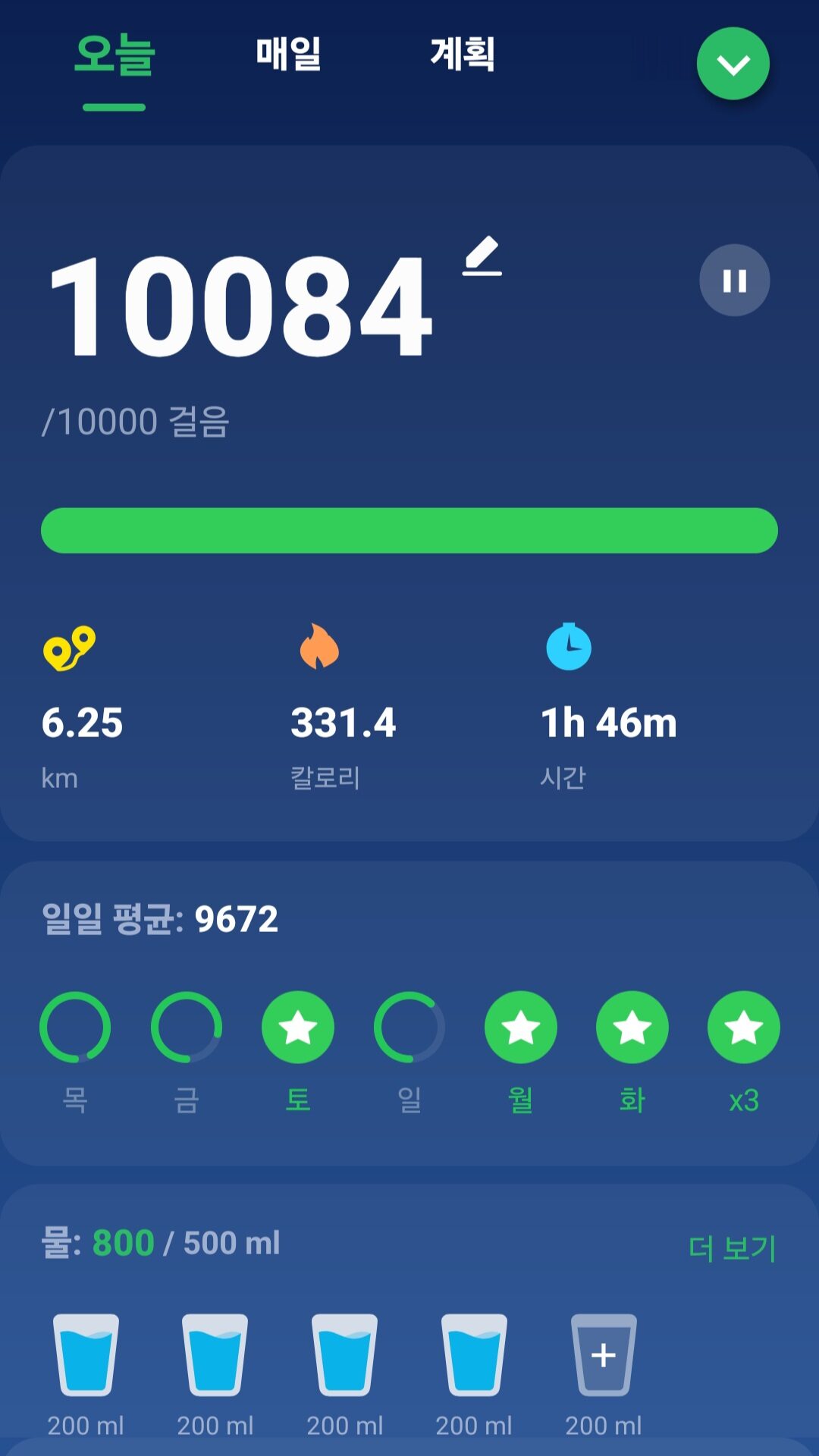Add another 200 ml glass of water

point(603,1355)
